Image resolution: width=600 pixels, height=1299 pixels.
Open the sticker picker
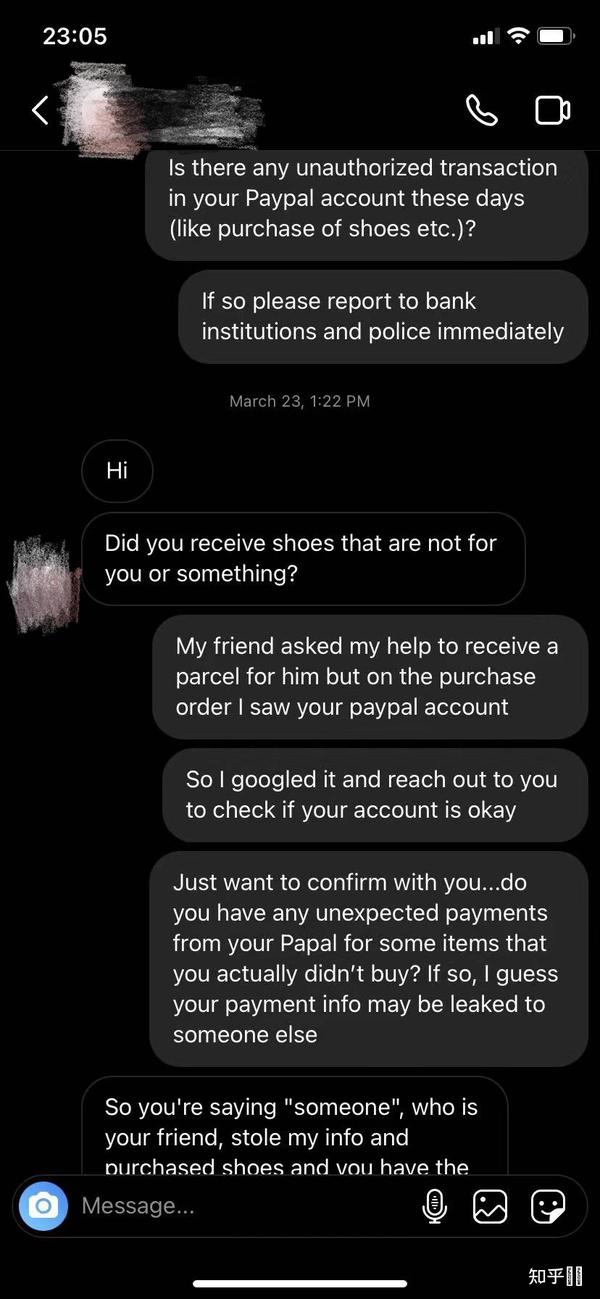click(x=547, y=1206)
